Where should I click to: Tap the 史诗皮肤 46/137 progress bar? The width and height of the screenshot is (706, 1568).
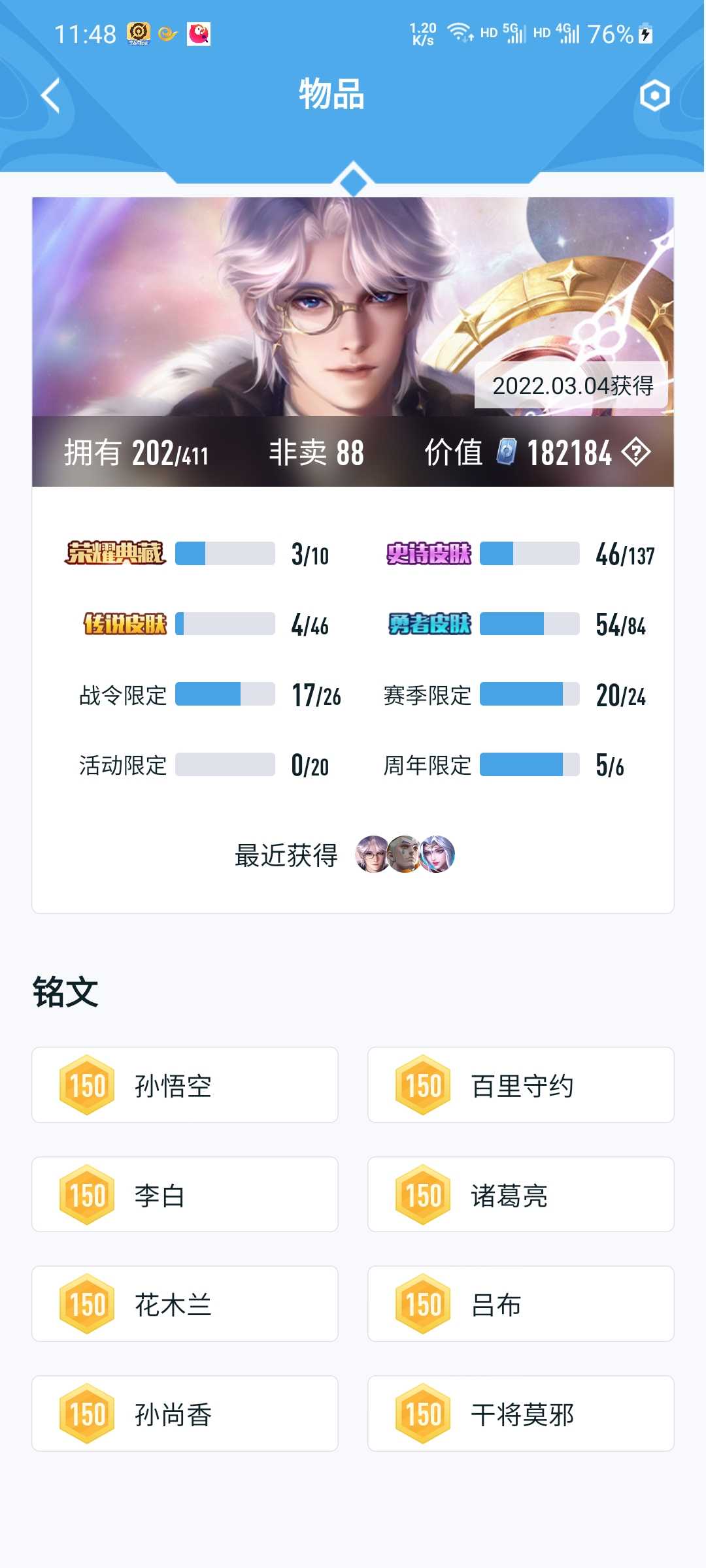click(529, 553)
